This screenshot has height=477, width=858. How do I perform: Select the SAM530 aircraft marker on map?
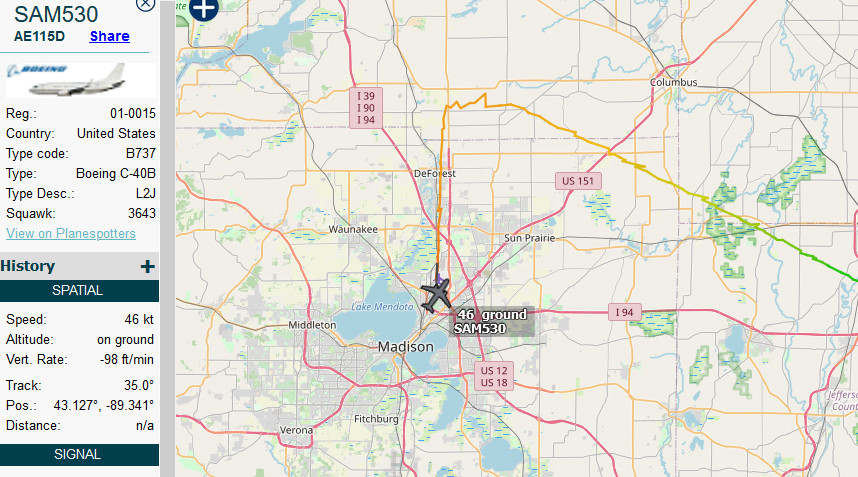coord(436,295)
